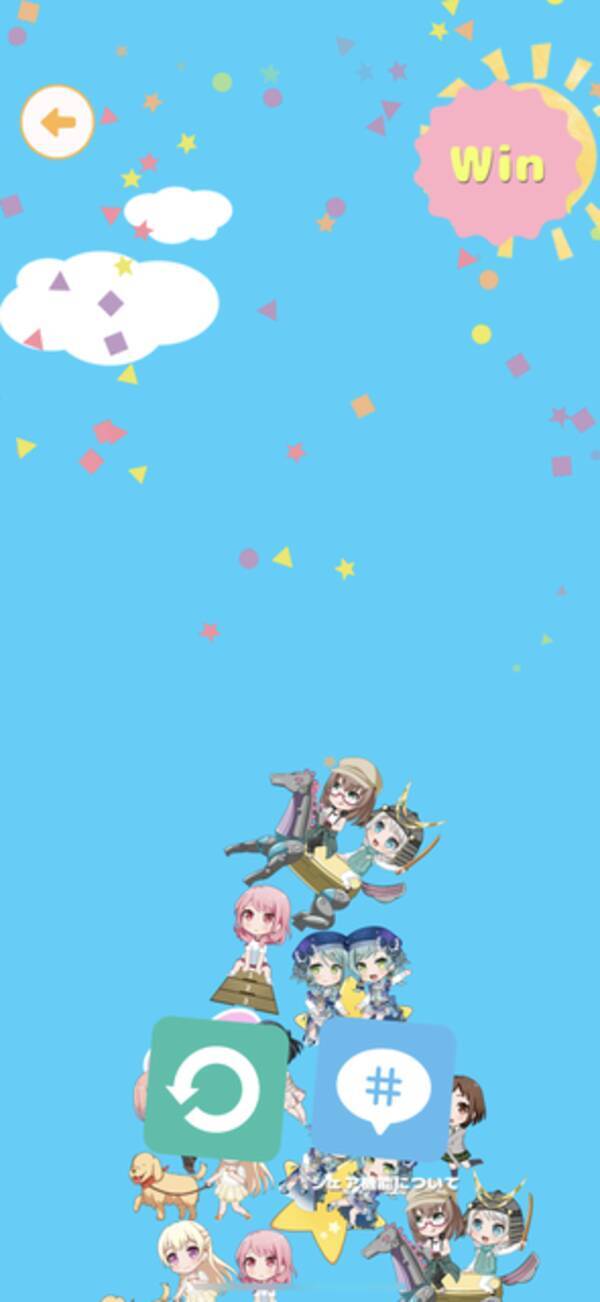Image resolution: width=600 pixels, height=1302 pixels.
Task: Go back using the orange arrow
Action: 58,123
